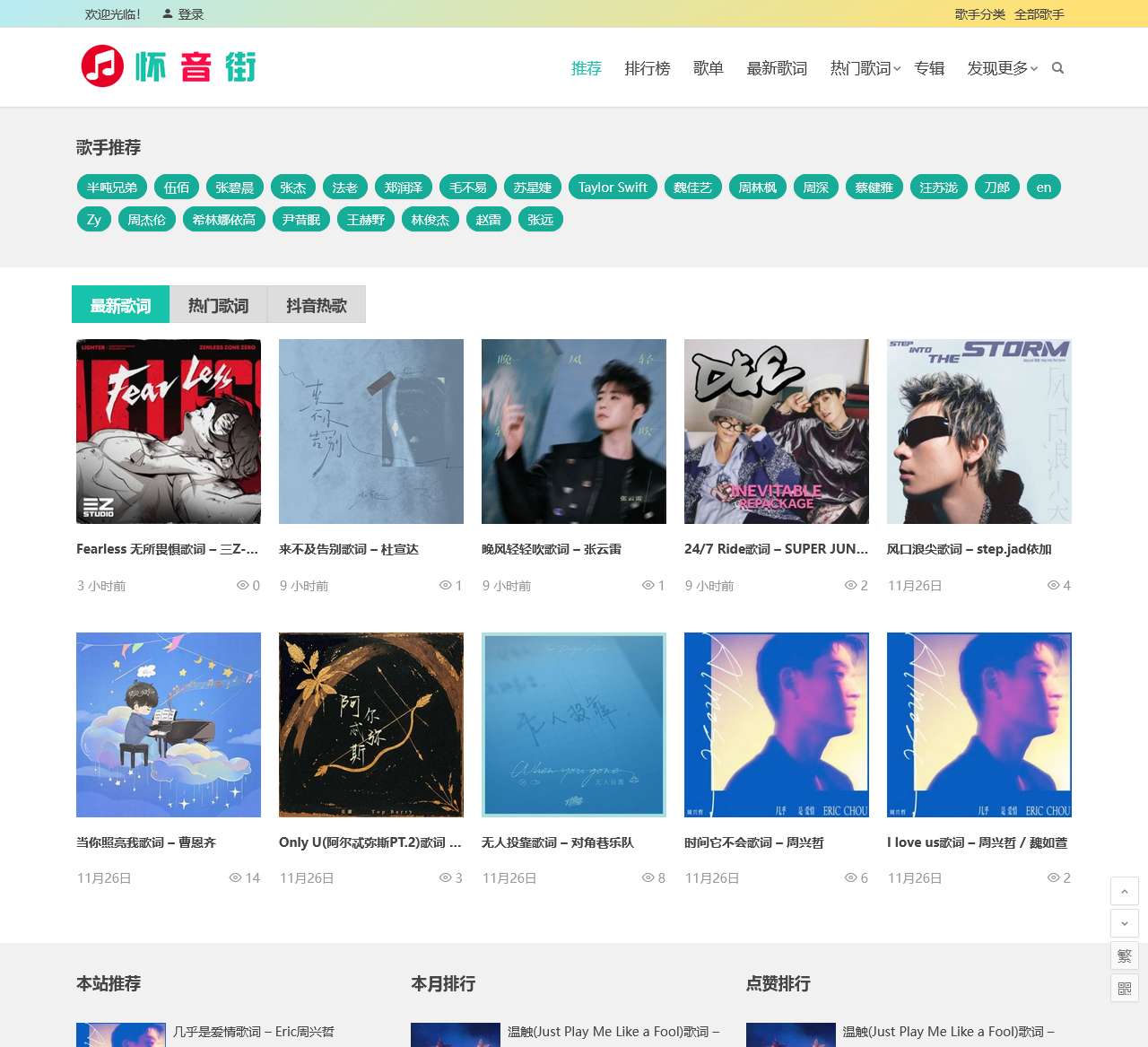The height and width of the screenshot is (1047, 1148).
Task: Open the search icon in header
Action: pos(1057,68)
